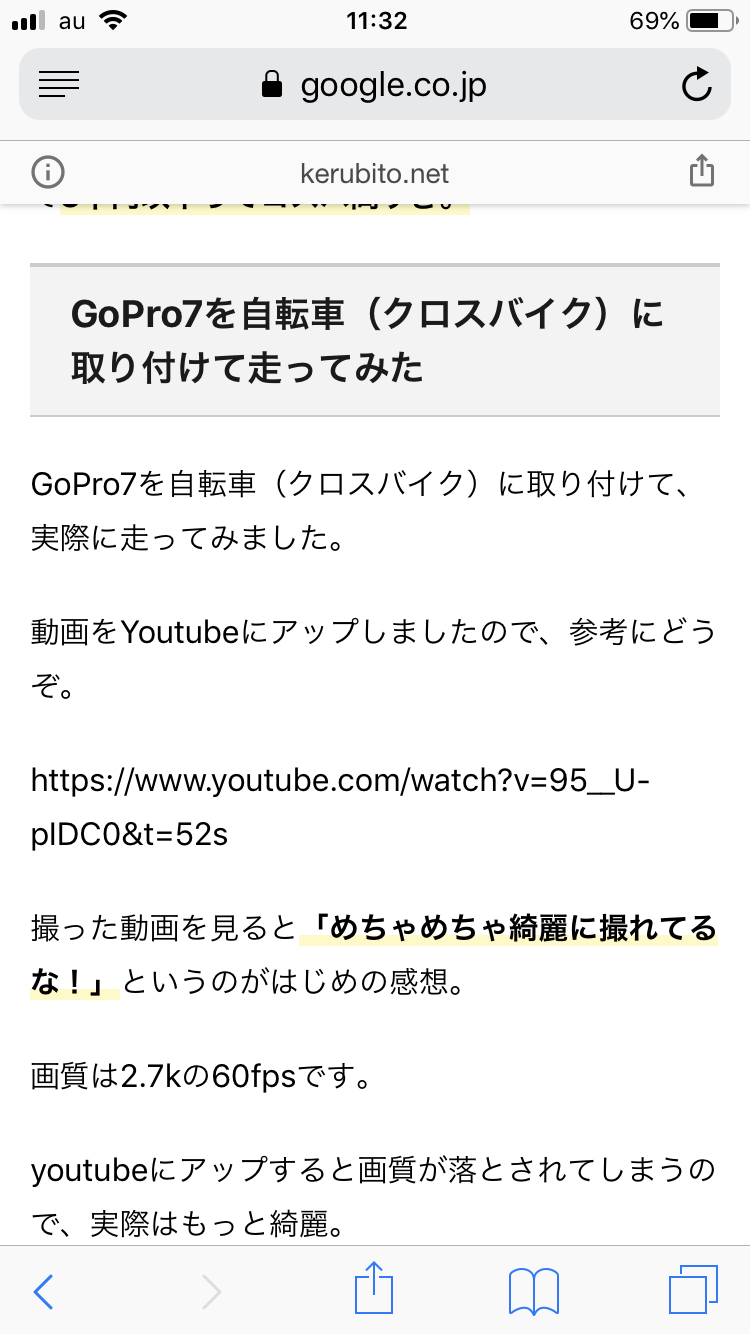Open the reader view menu icon
Image resolution: width=750 pixels, height=1334 pixels.
(x=59, y=85)
